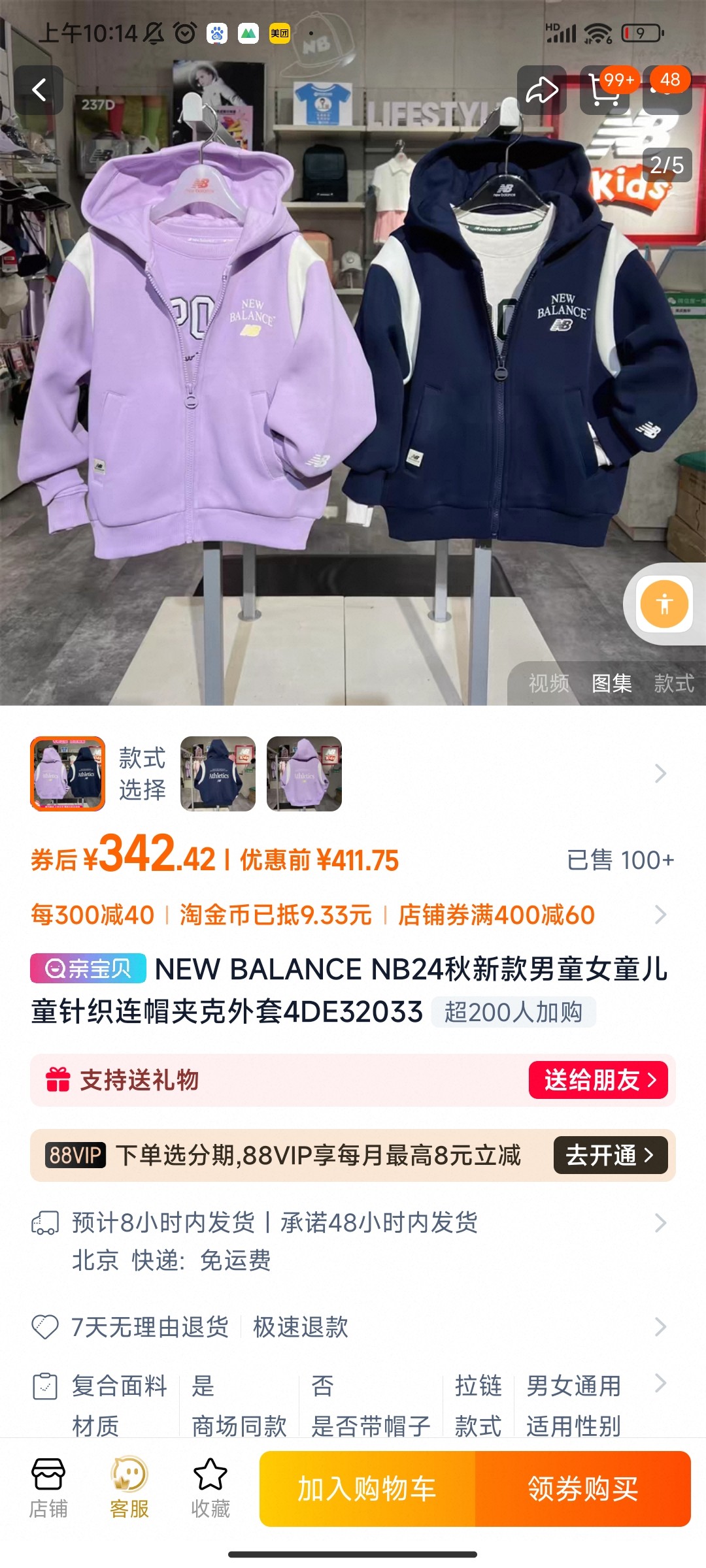Viewport: 706px width, 1568px height.
Task: Select the navy blue jacket style thumbnail
Action: (x=218, y=774)
